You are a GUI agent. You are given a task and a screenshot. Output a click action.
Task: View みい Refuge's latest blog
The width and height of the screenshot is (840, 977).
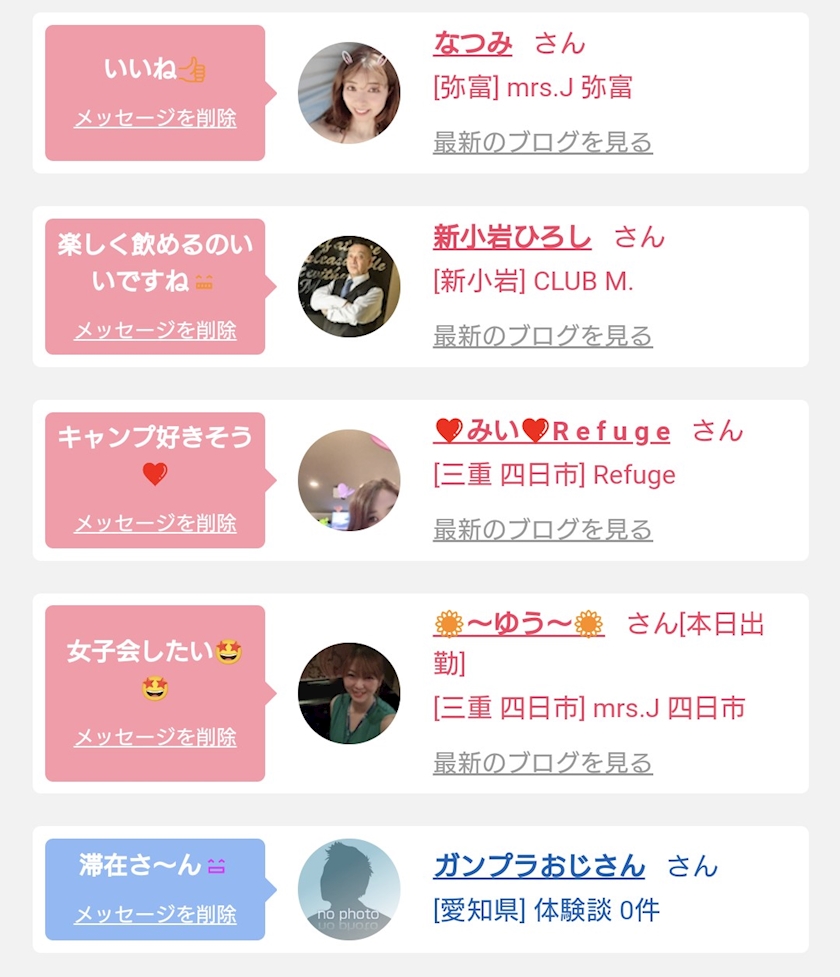[x=542, y=529]
